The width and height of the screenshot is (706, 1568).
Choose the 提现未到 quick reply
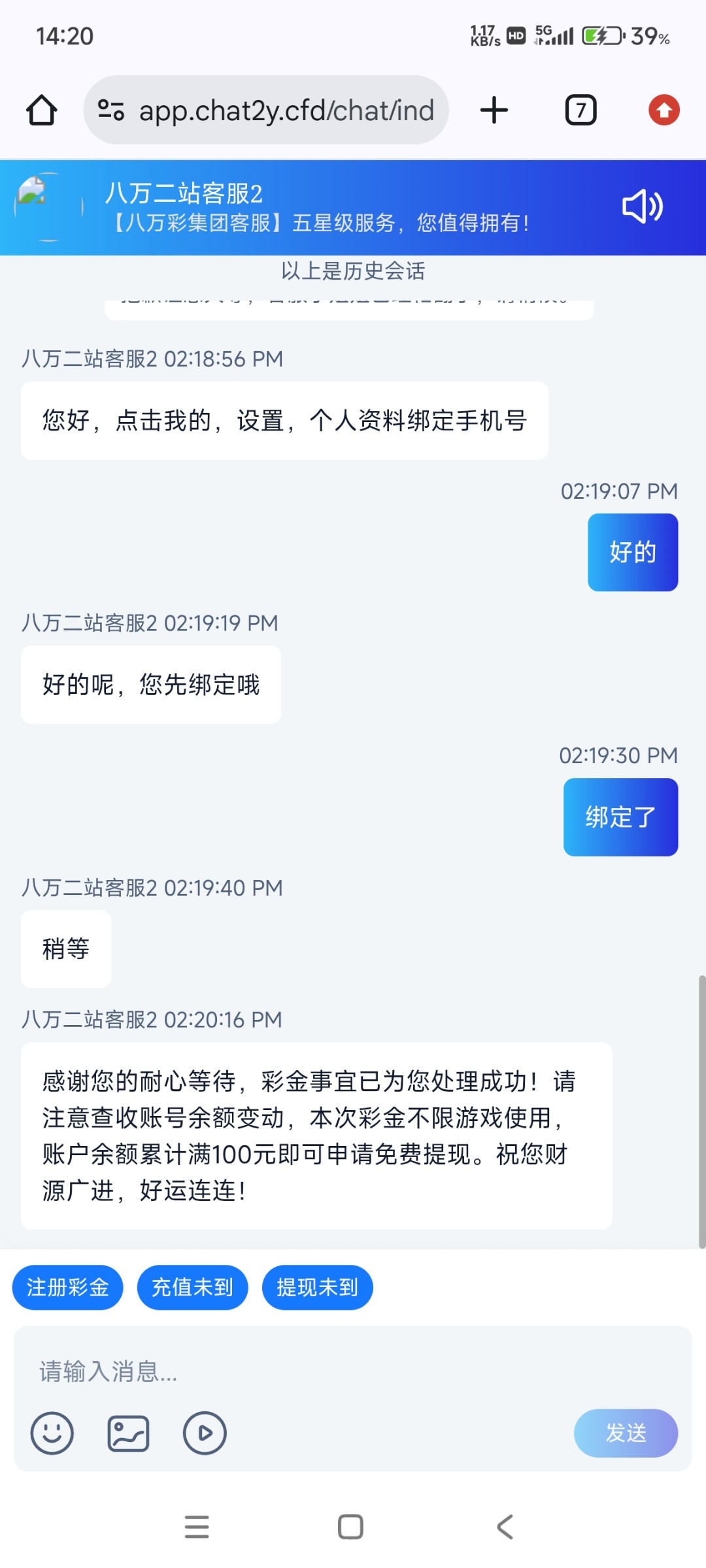click(x=317, y=1287)
